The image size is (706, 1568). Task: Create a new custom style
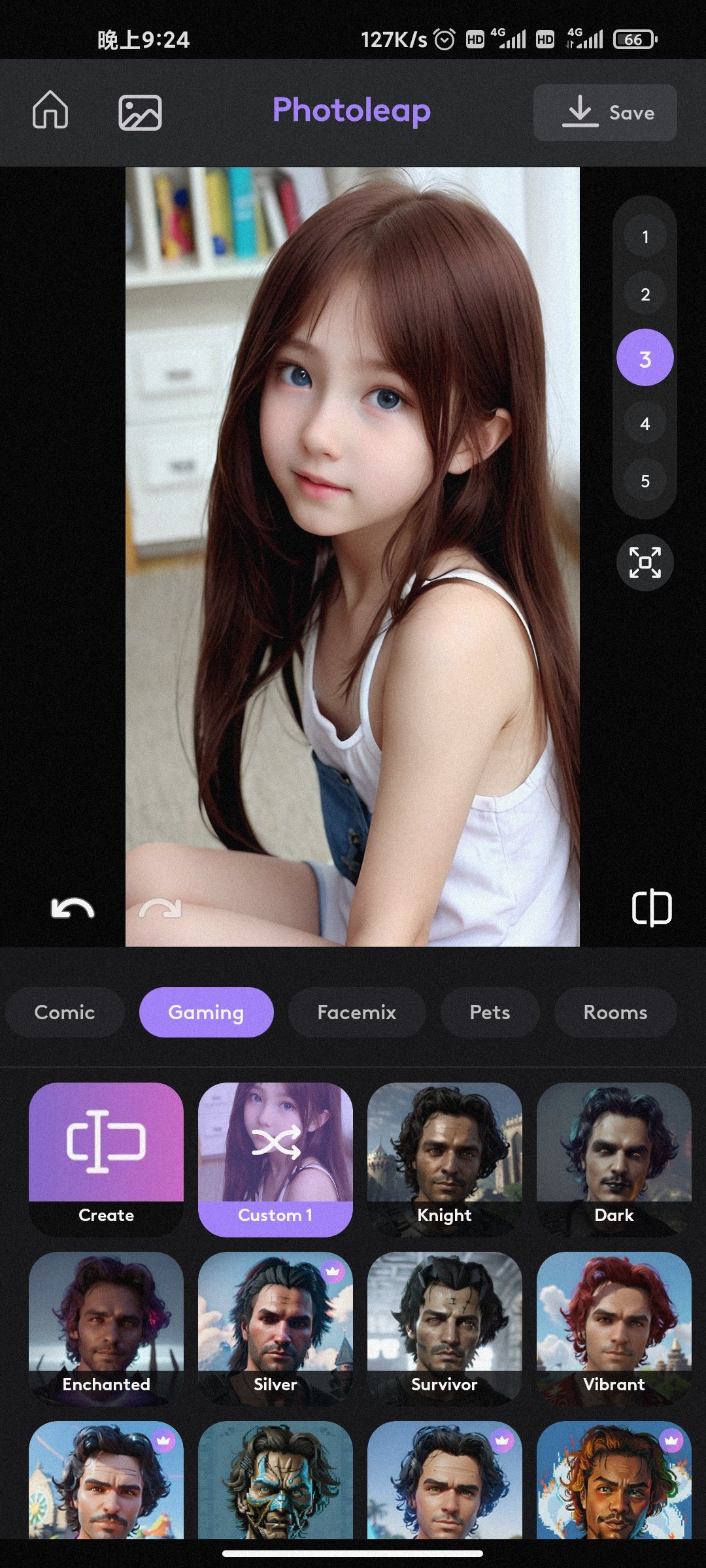click(x=106, y=1158)
